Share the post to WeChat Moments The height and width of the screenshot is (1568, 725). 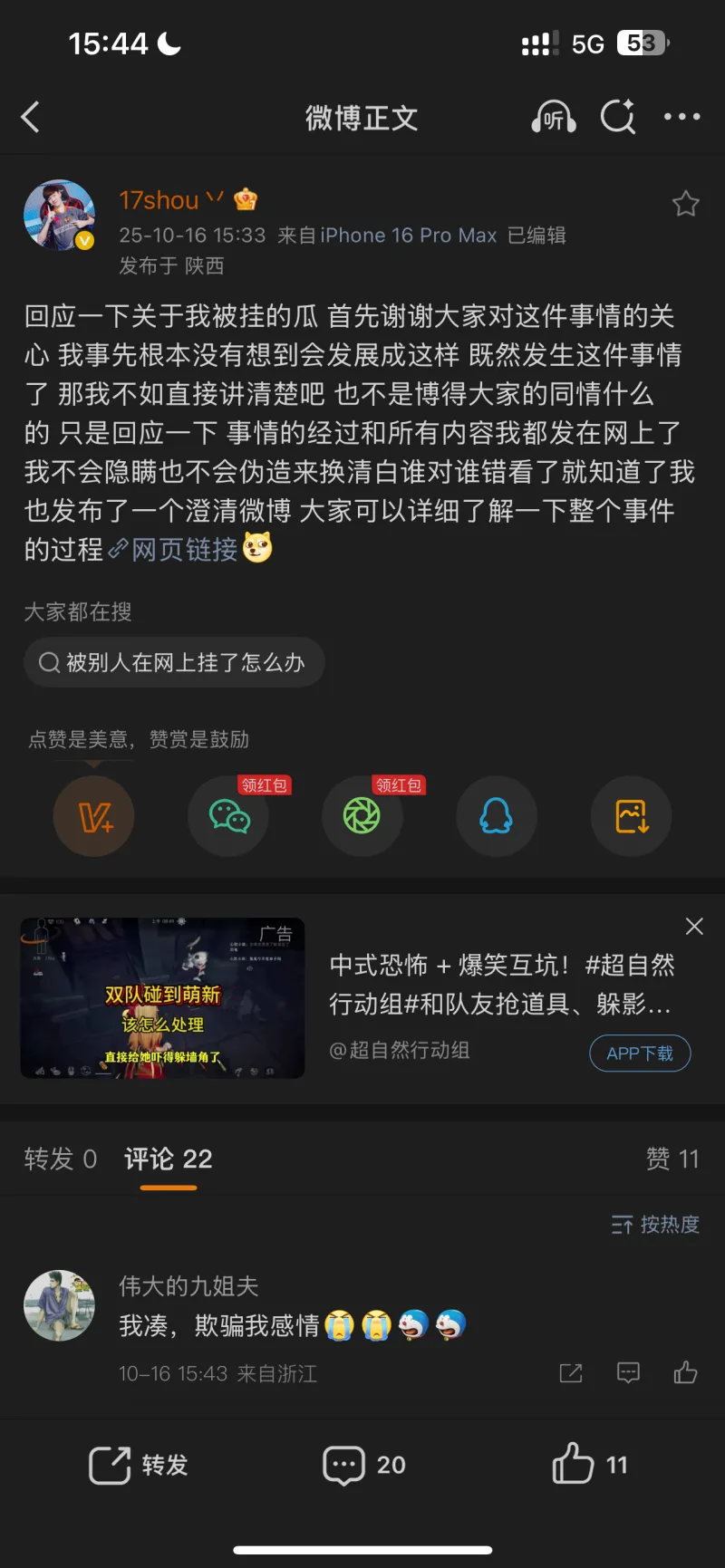pos(362,816)
